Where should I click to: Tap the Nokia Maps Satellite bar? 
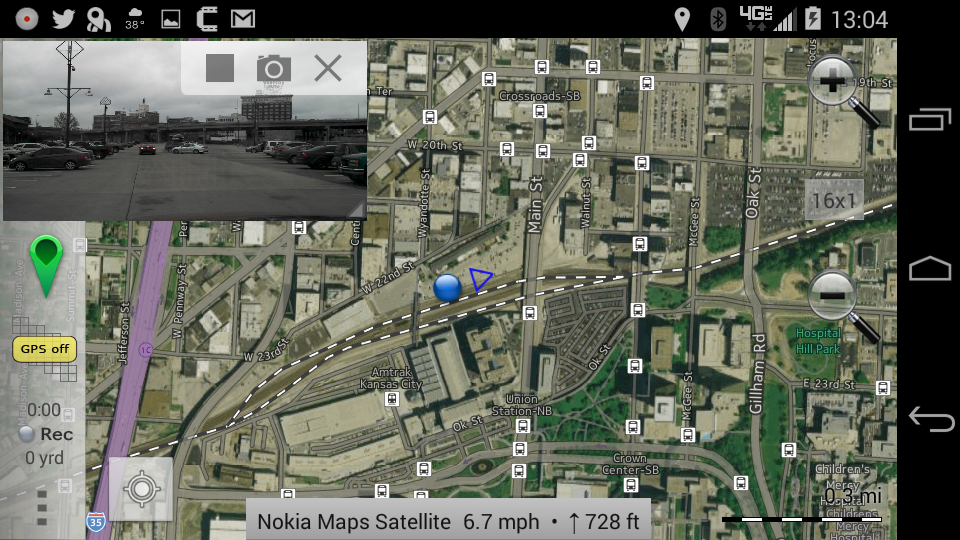click(448, 521)
